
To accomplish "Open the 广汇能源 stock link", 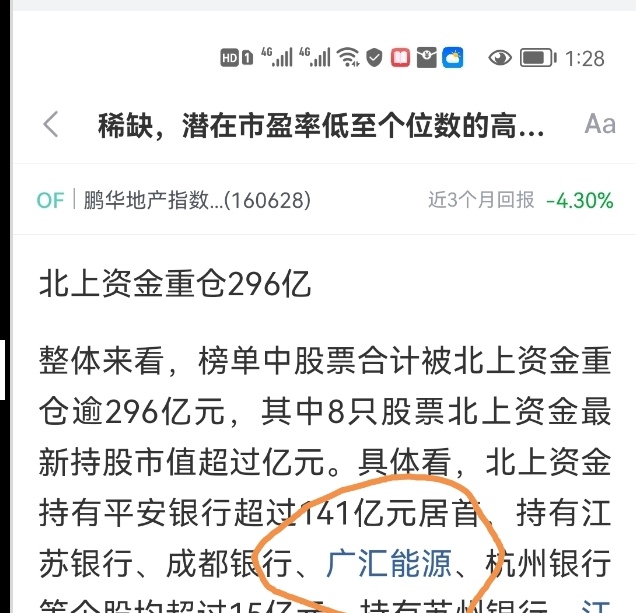I will click(x=389, y=565).
